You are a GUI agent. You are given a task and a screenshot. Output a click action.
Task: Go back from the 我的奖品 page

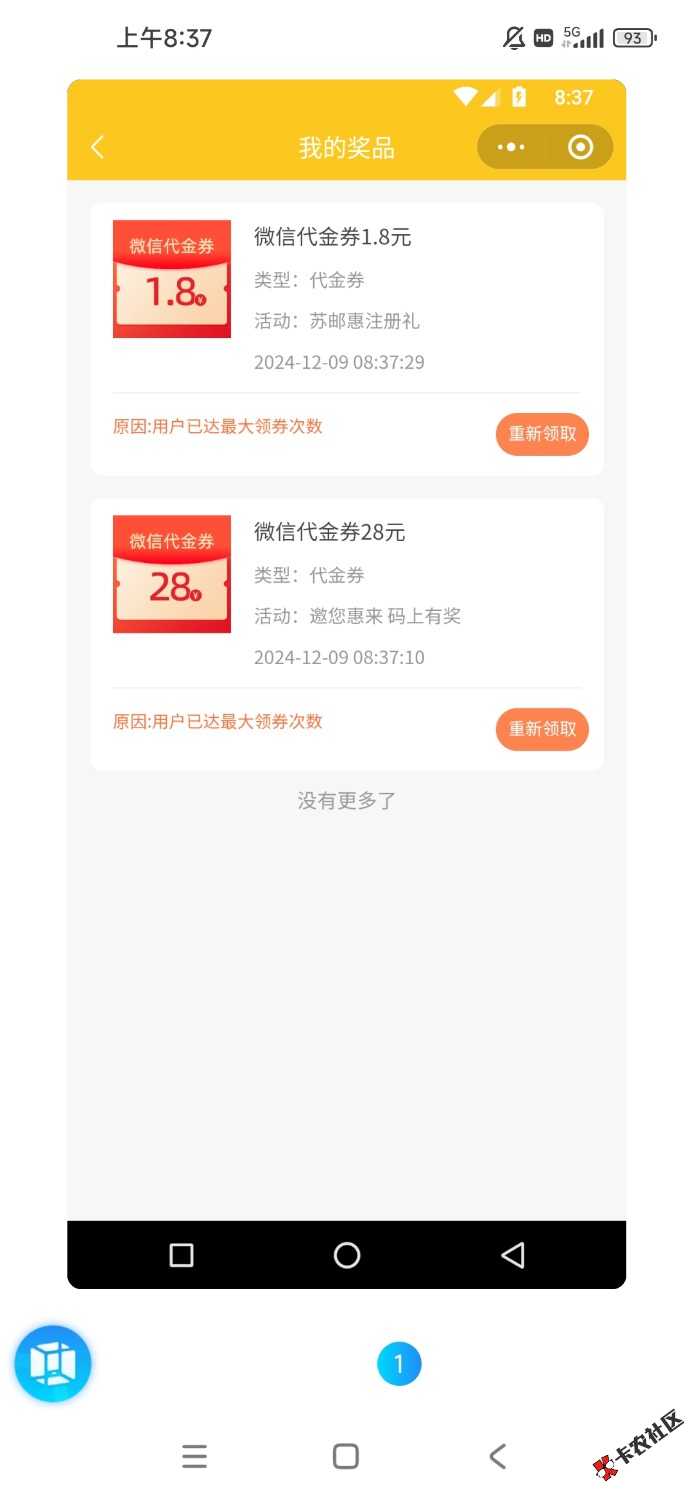97,148
